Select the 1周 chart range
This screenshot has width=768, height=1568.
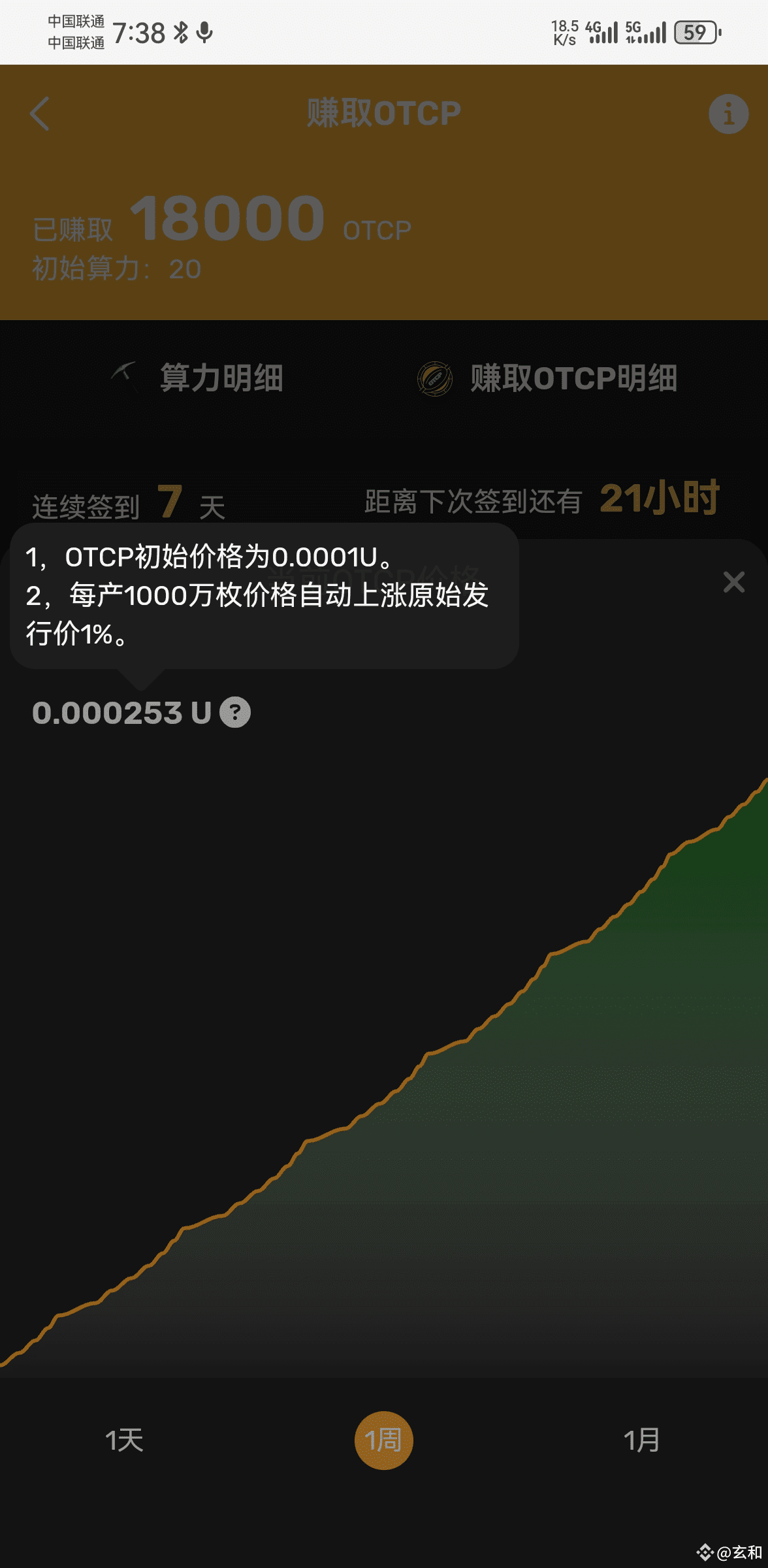click(383, 1440)
